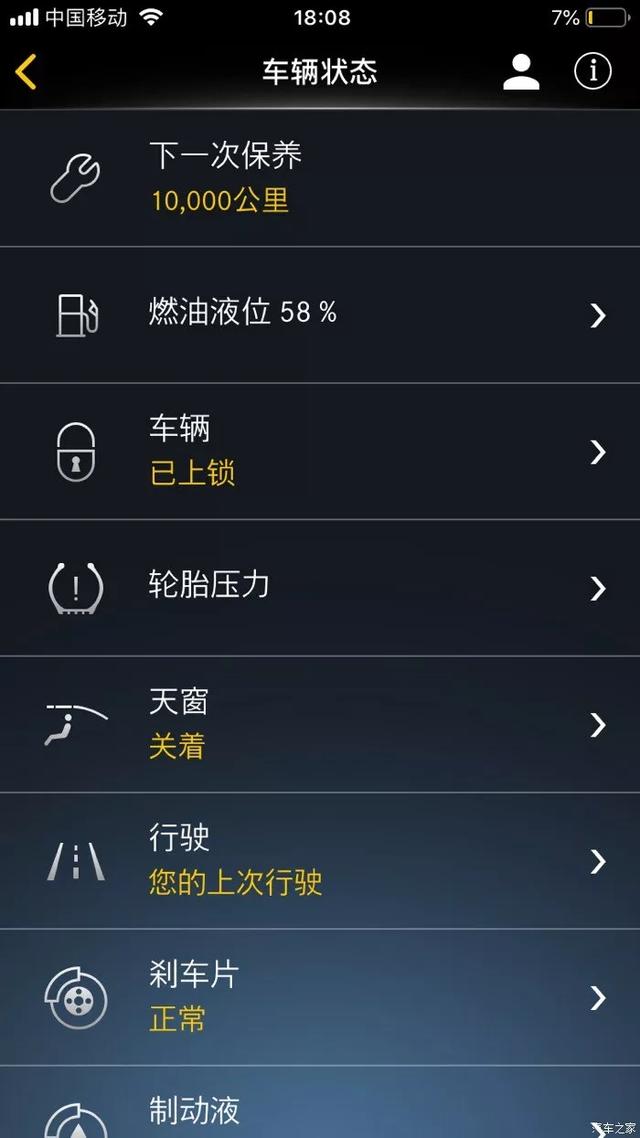Open the 天窗 sunroof status
Viewport: 640px width, 1138px height.
(x=320, y=724)
